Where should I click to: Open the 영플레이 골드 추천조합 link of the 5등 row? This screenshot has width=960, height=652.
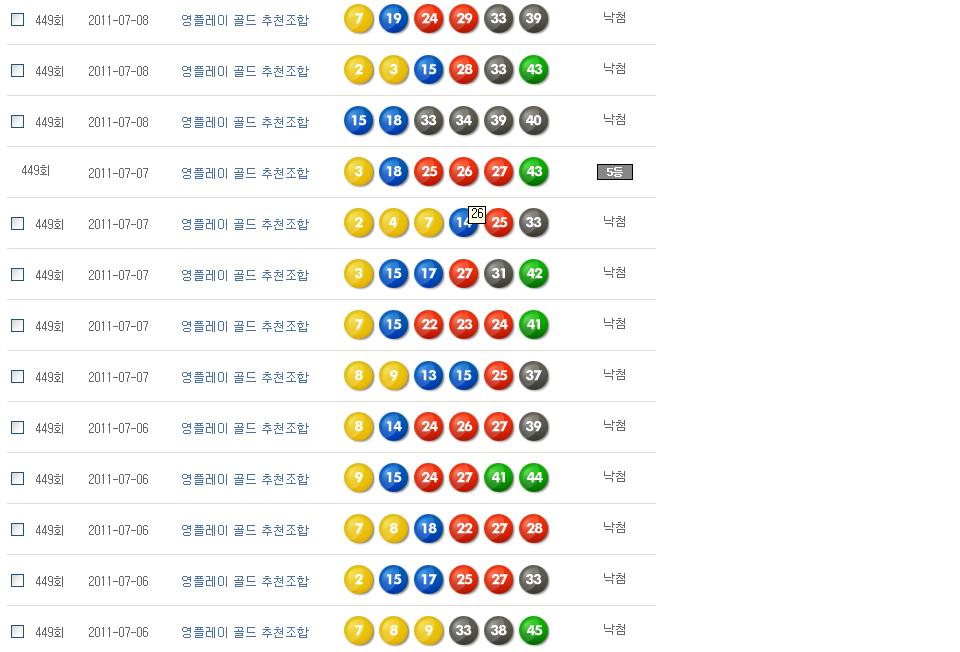tap(244, 173)
